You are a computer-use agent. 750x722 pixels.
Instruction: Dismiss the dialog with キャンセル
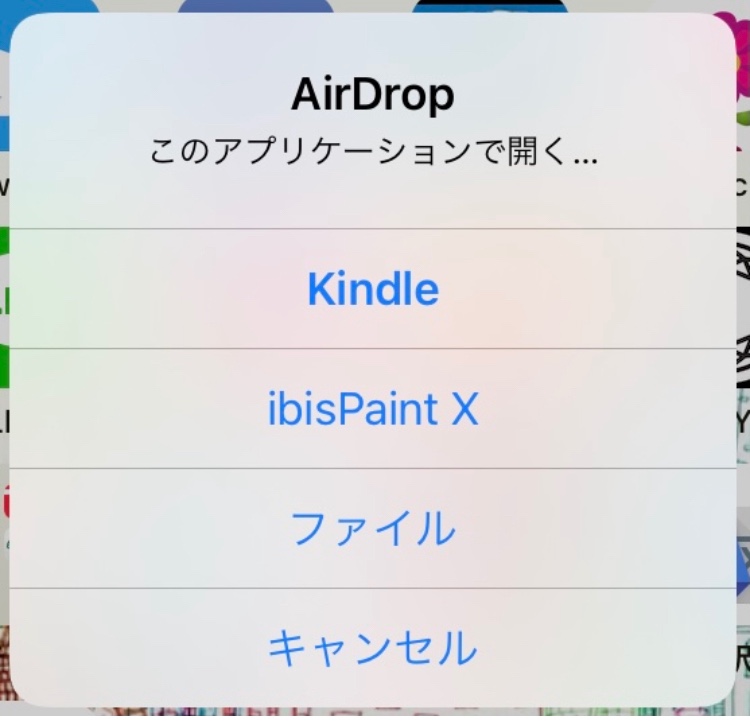click(x=373, y=648)
